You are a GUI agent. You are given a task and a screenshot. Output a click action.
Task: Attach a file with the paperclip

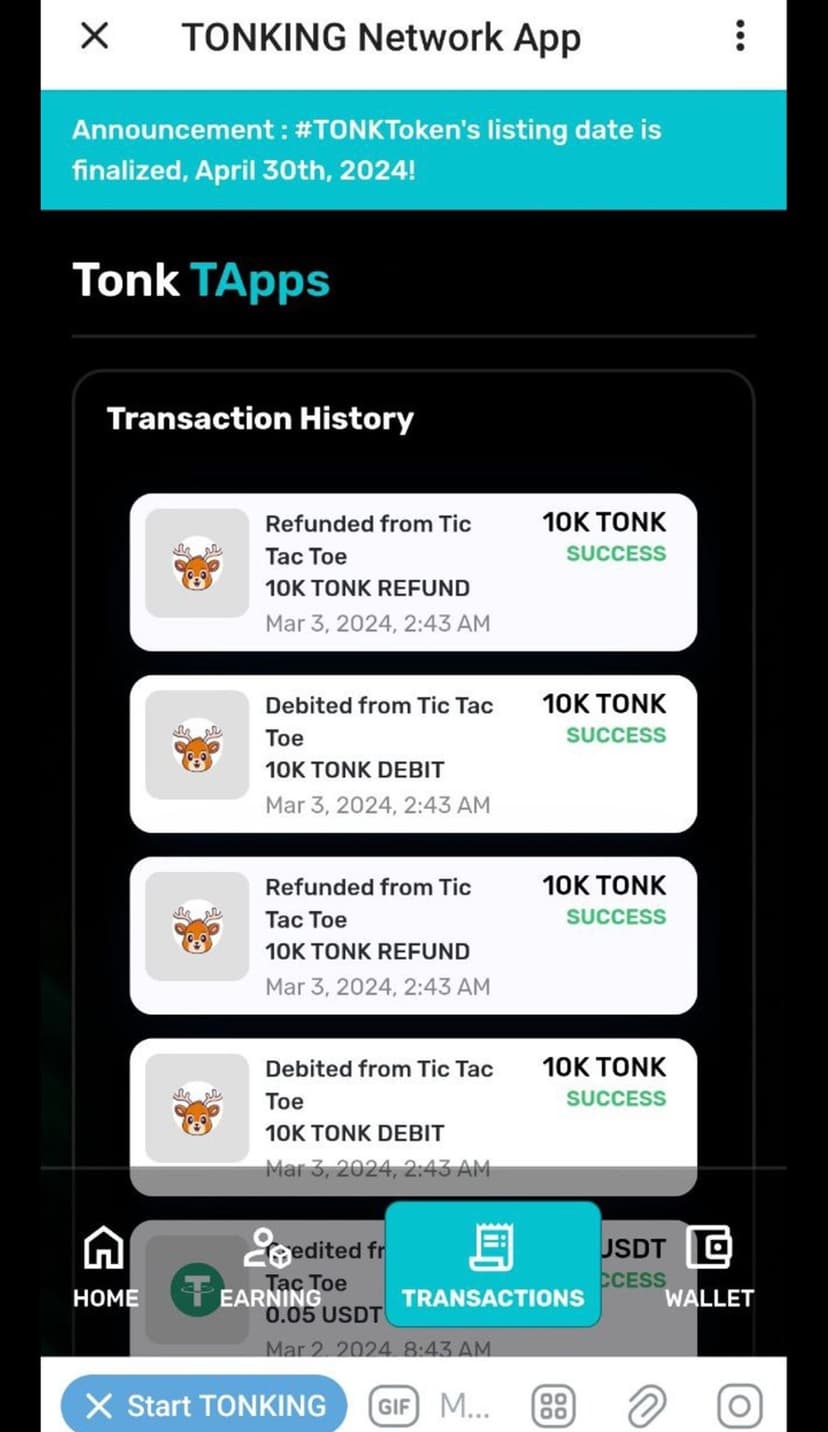tap(647, 1407)
